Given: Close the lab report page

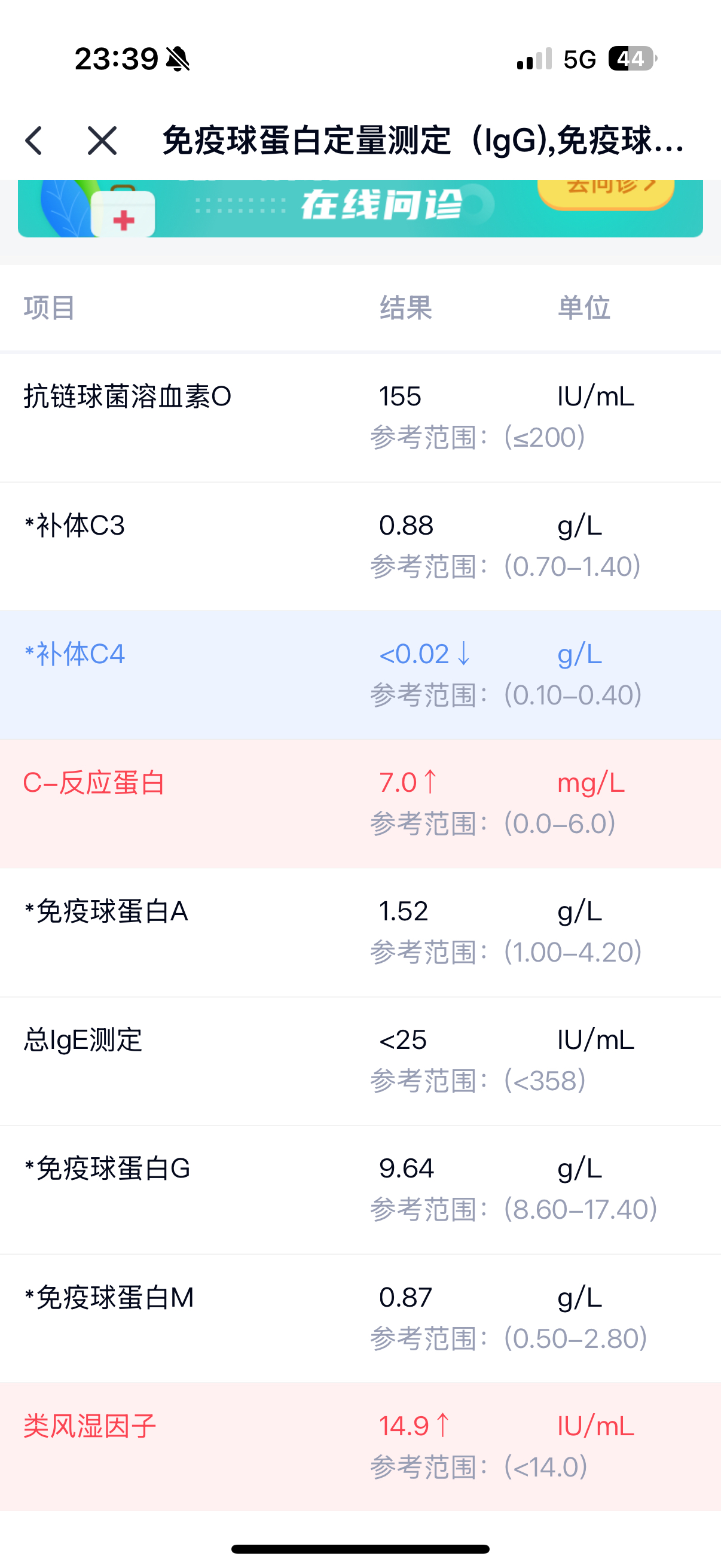Looking at the screenshot, I should [x=102, y=141].
